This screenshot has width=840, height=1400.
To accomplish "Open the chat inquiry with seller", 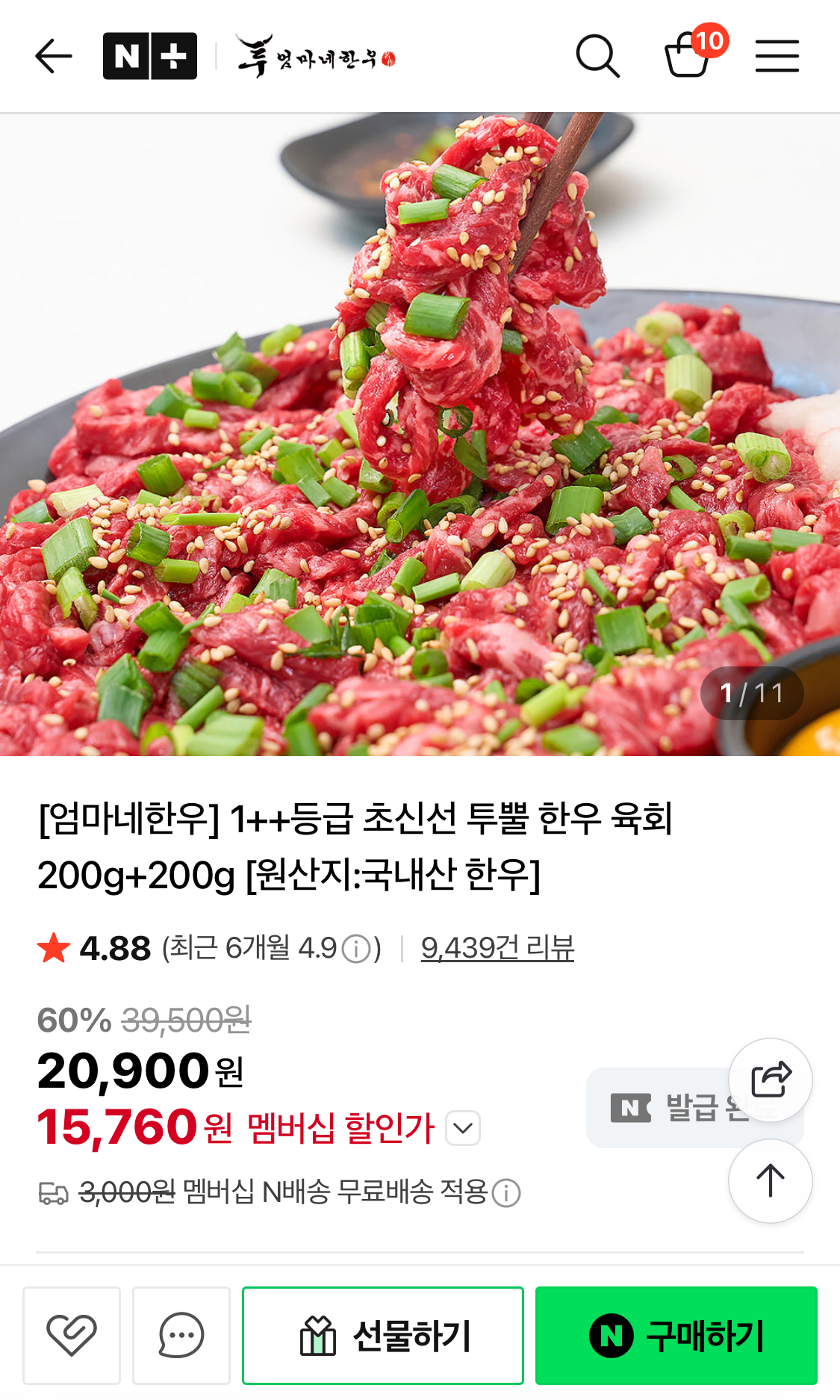I will pos(181,1335).
